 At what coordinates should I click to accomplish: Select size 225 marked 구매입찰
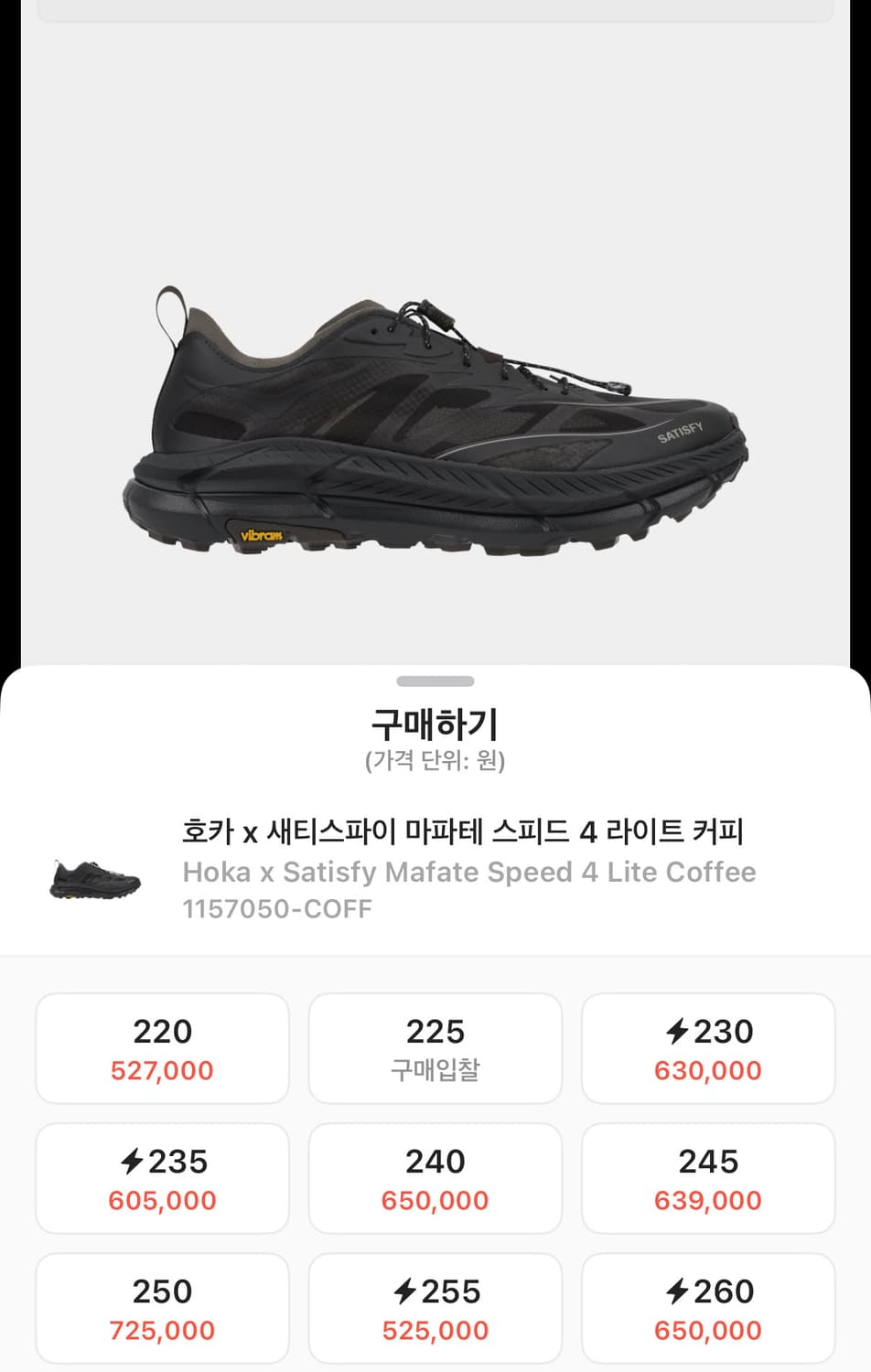coord(435,1048)
